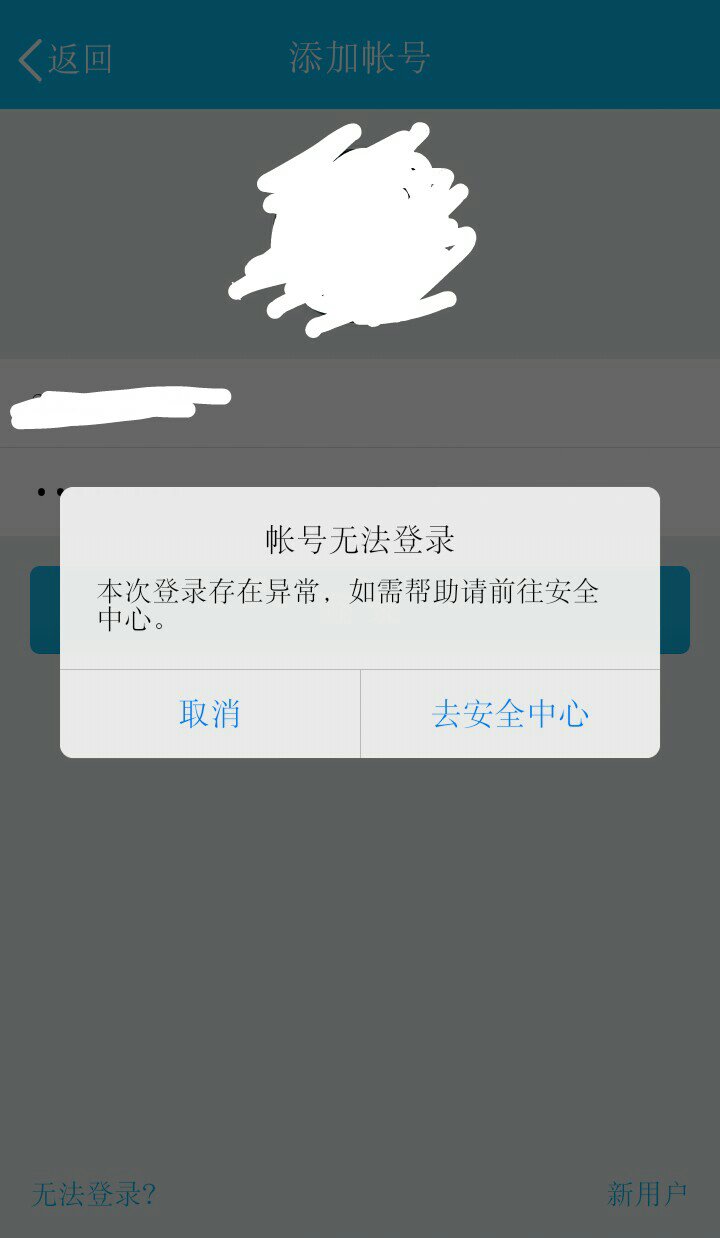Go back with the 返回 button
720x1238 pixels.
tap(66, 59)
